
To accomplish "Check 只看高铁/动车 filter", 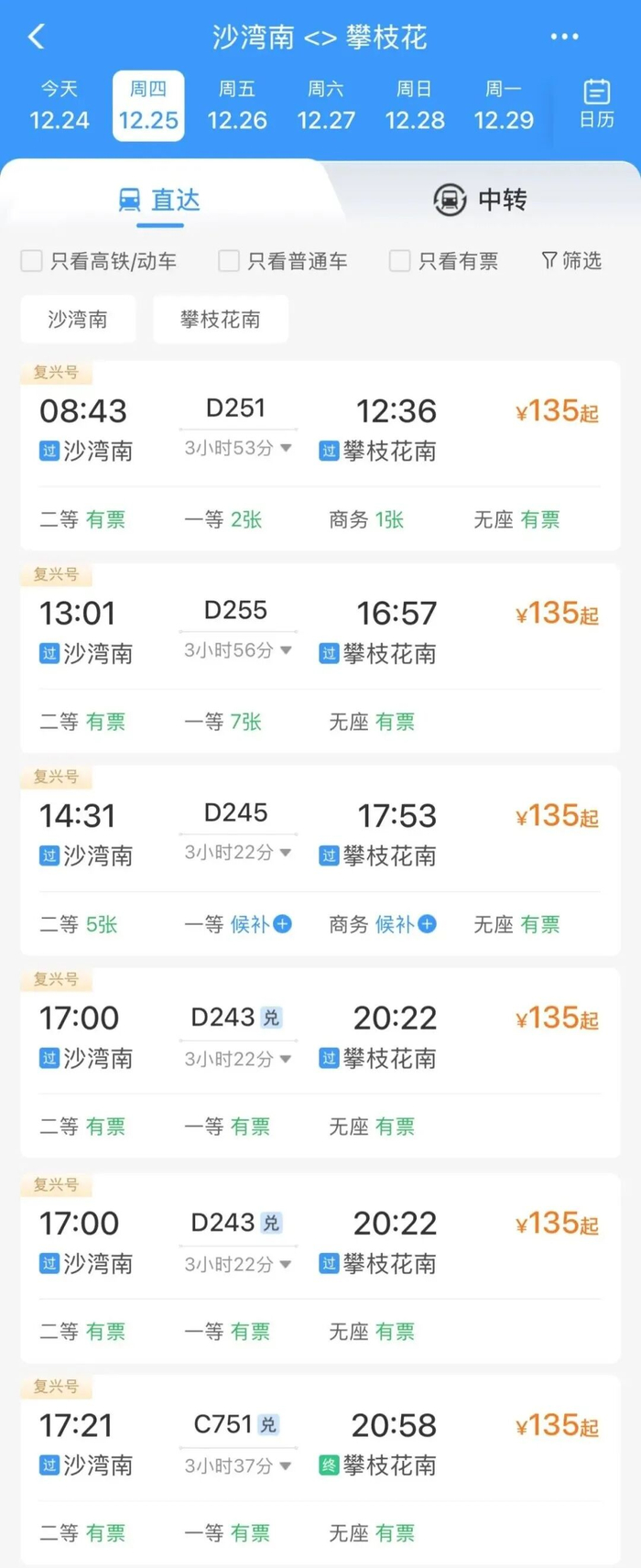I will 32,261.
